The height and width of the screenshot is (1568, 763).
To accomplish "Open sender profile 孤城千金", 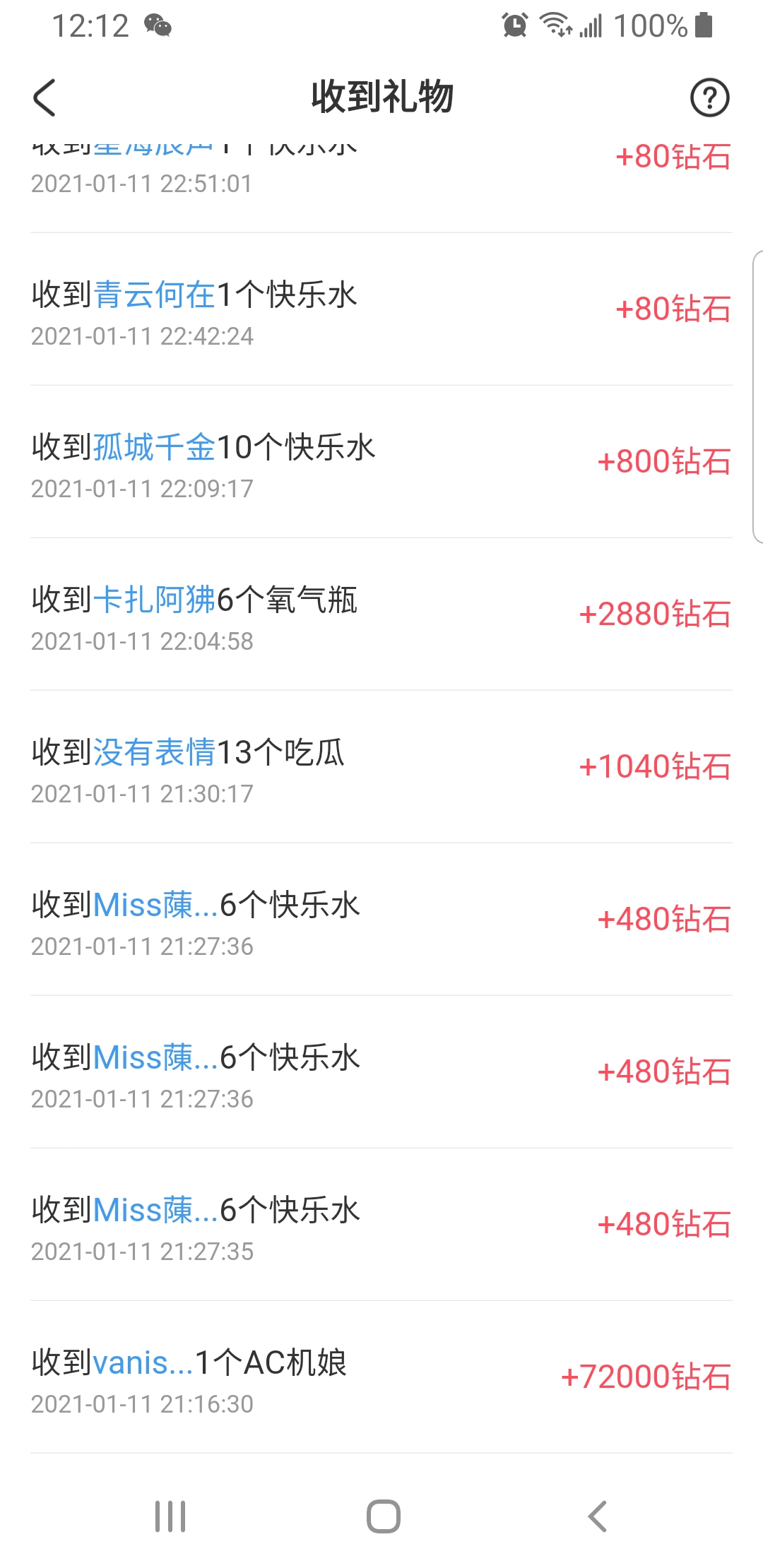I will pos(154,447).
